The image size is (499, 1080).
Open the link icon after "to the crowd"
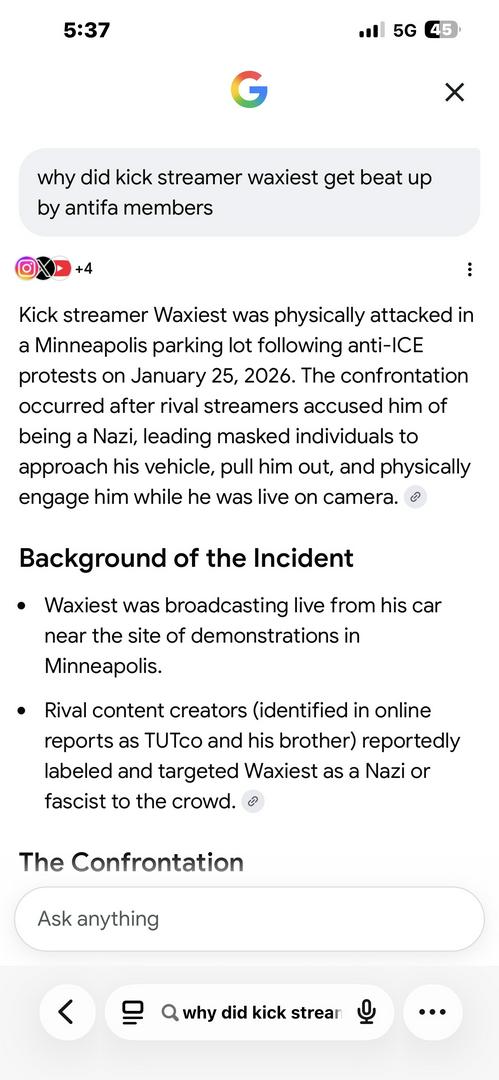coord(253,801)
